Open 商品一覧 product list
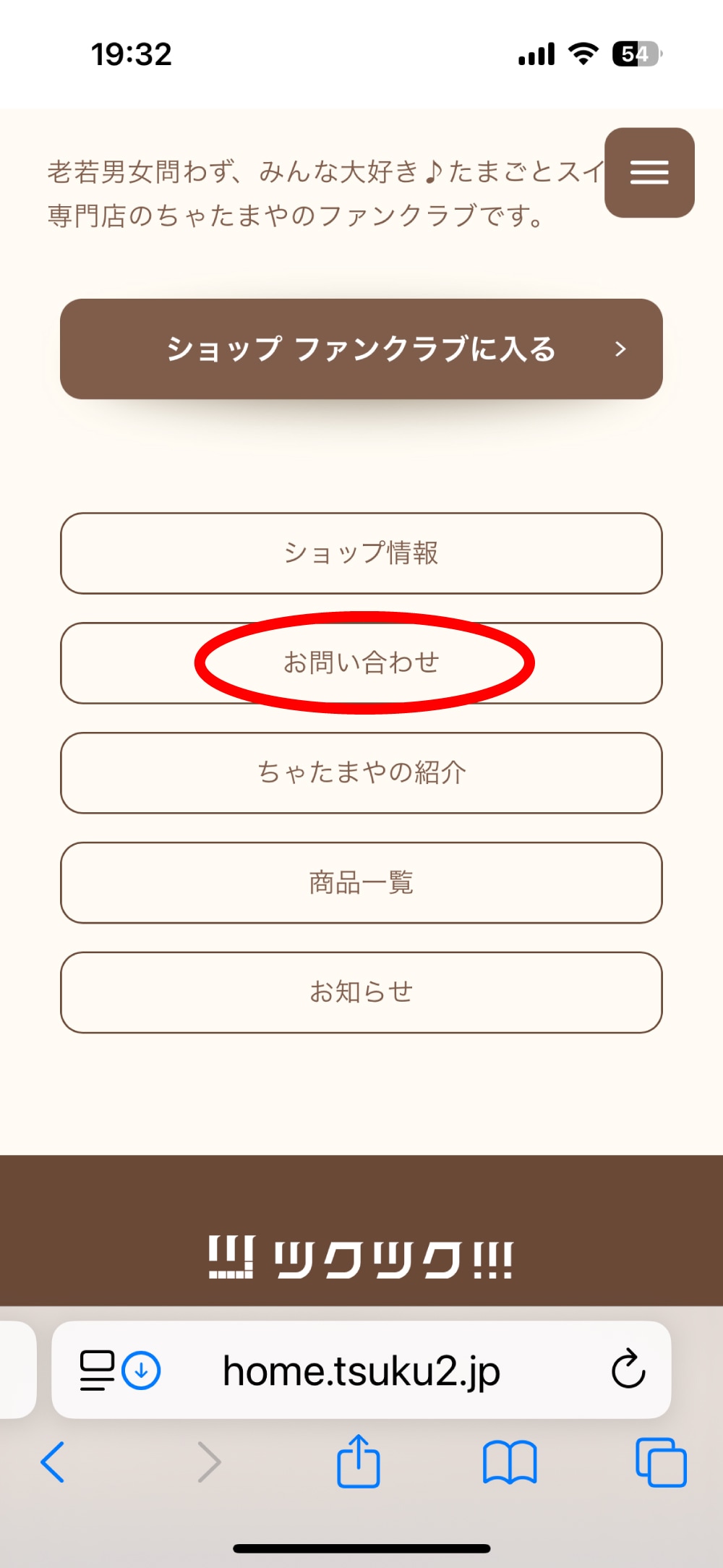 pos(361,882)
